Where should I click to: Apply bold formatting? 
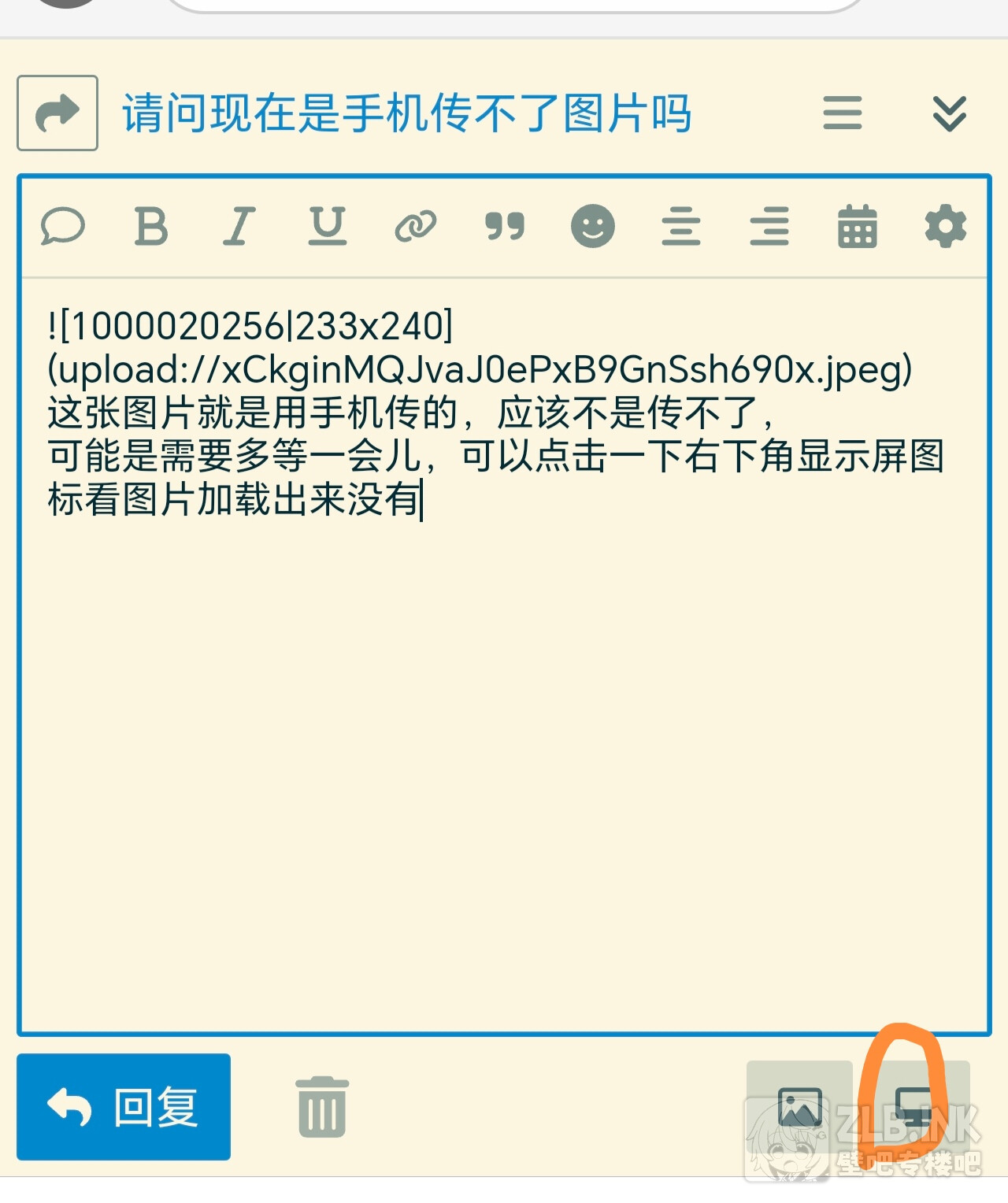(x=151, y=227)
